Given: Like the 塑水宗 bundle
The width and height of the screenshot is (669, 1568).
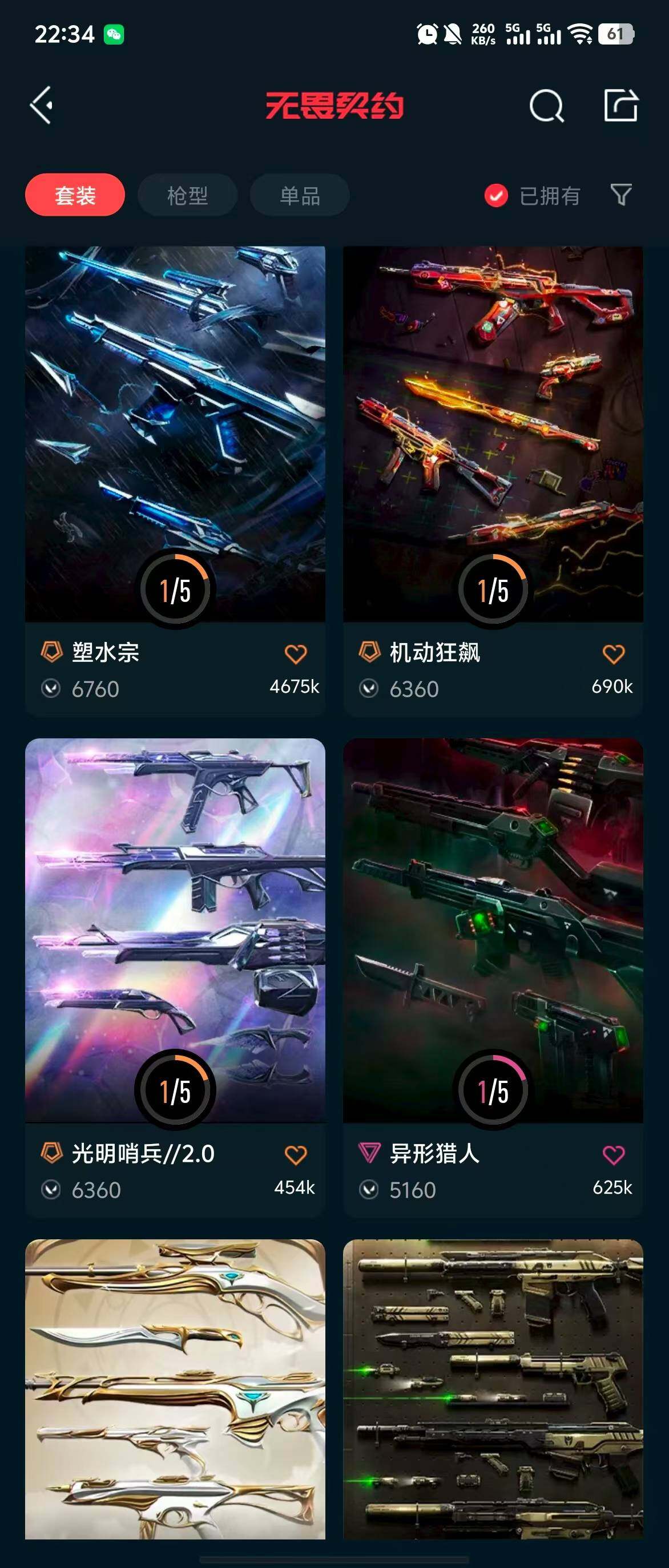Looking at the screenshot, I should coord(296,654).
